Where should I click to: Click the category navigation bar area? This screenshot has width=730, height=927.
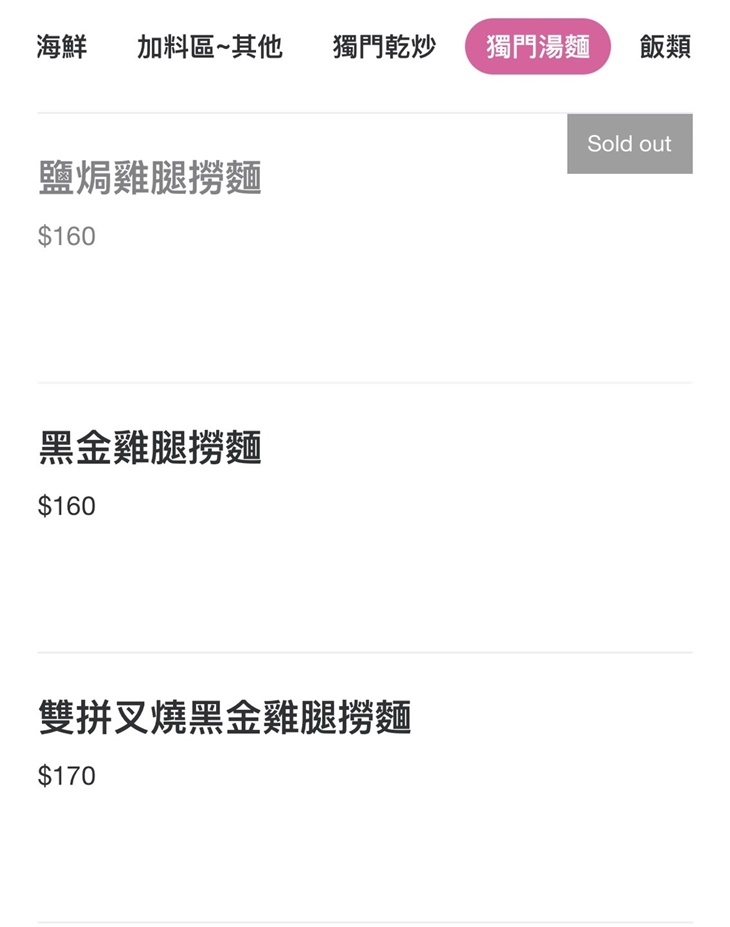point(365,47)
